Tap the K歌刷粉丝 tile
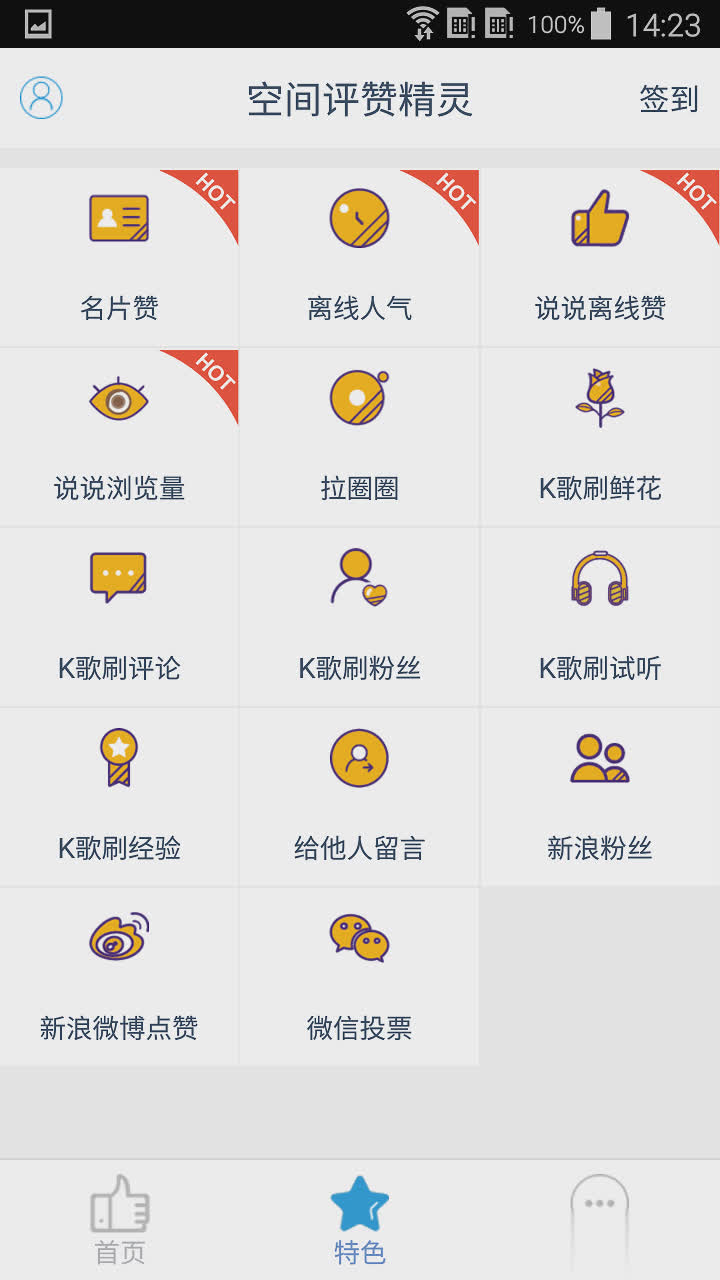The width and height of the screenshot is (720, 1280). 359,617
